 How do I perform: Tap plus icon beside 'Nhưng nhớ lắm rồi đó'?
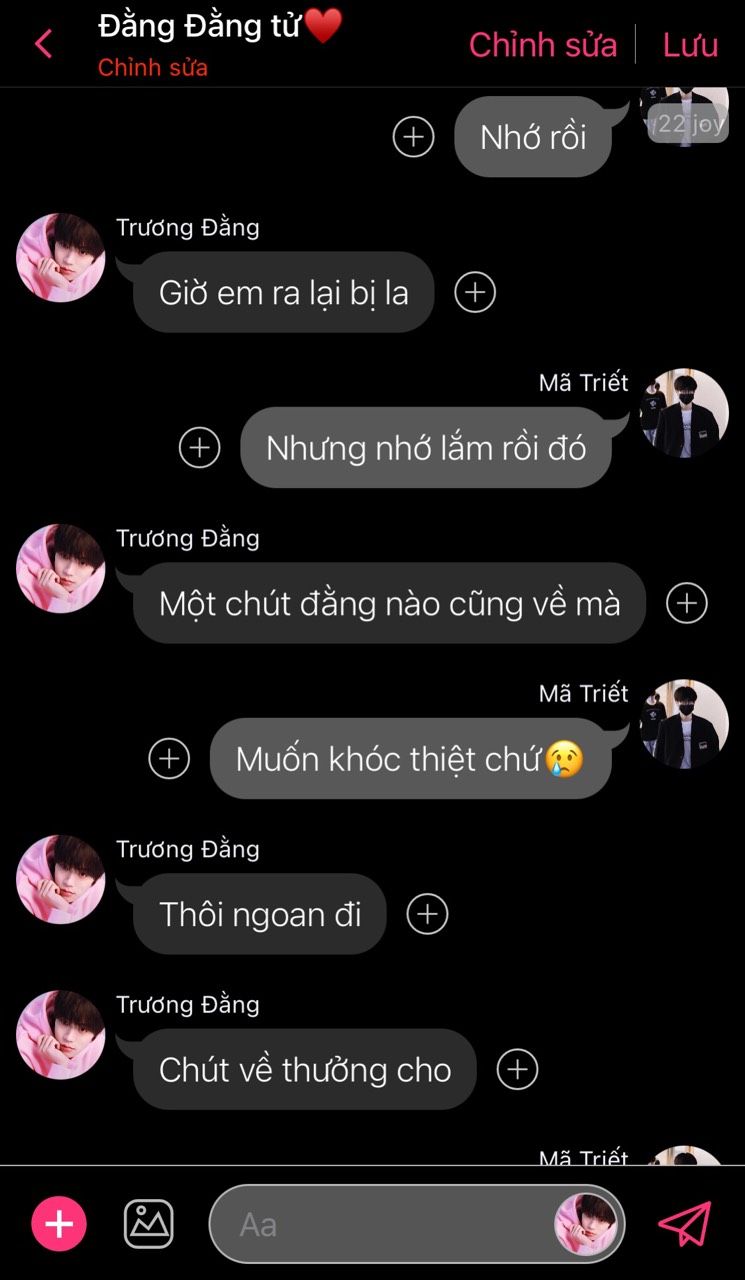click(x=199, y=448)
